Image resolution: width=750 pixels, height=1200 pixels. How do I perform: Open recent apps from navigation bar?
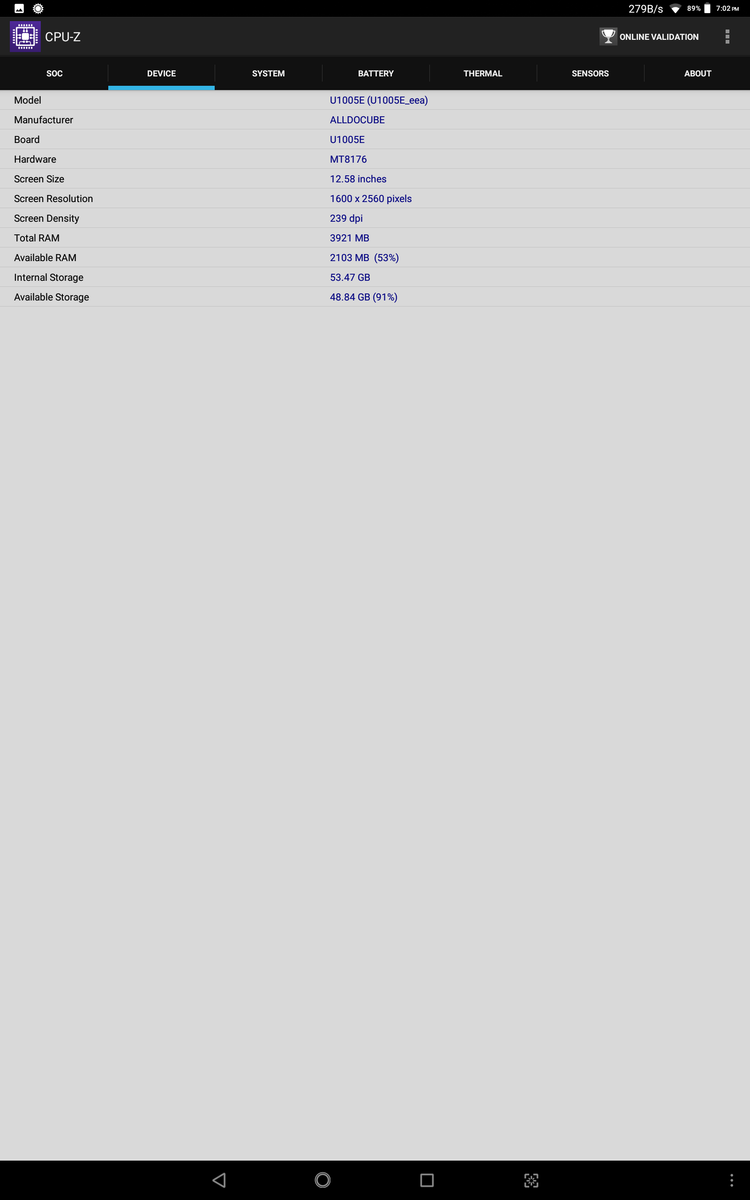pyautogui.click(x=427, y=1180)
